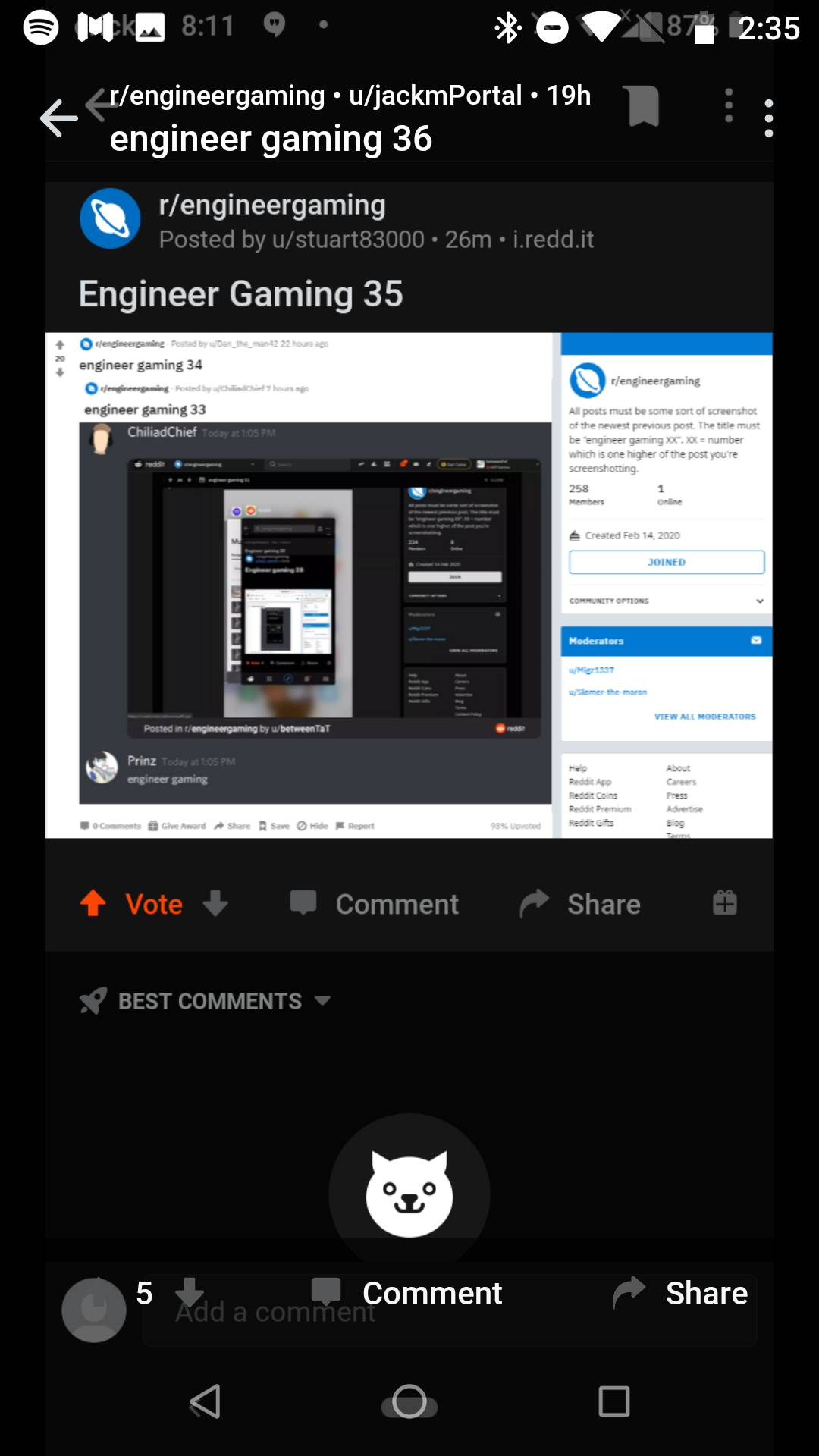Tap the Android home button
Viewport: 819px width, 1456px height.
(x=409, y=1401)
